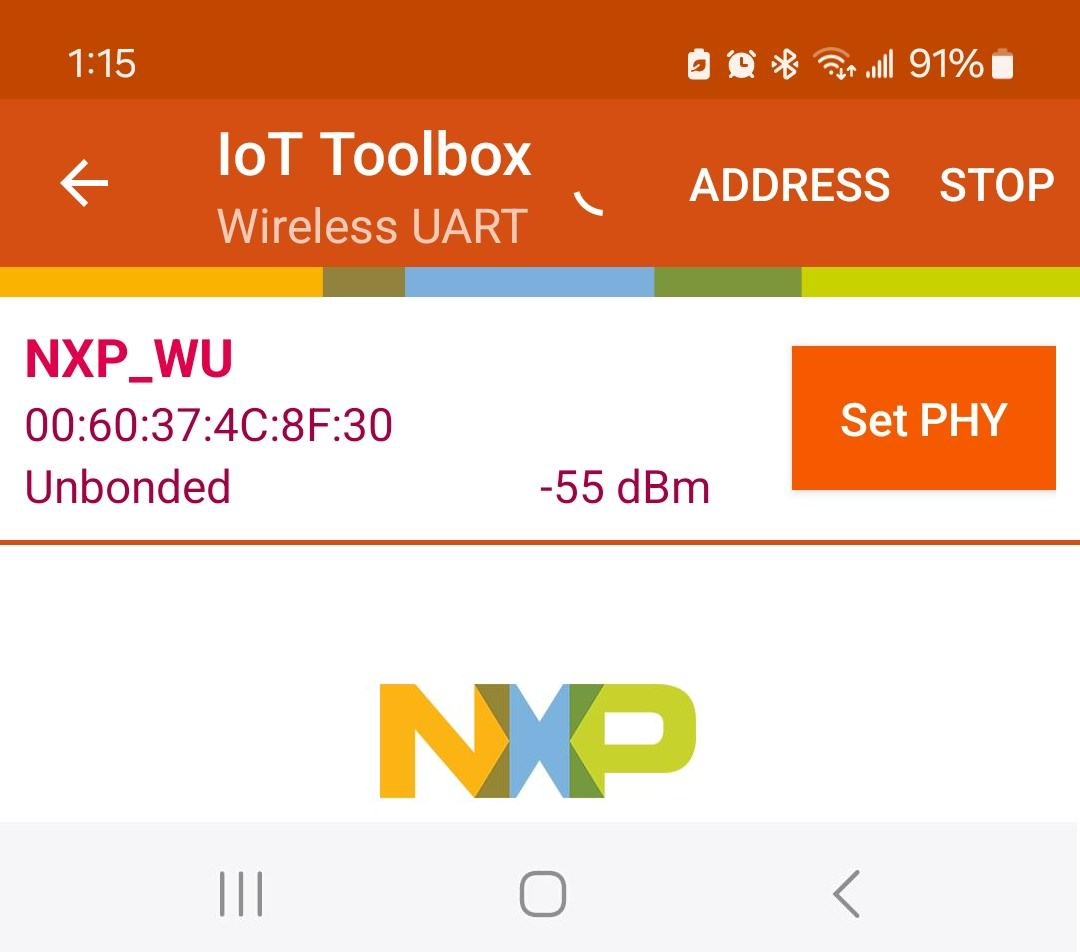This screenshot has width=1080, height=952.
Task: Go back using the app bar arrow
Action: [x=84, y=184]
